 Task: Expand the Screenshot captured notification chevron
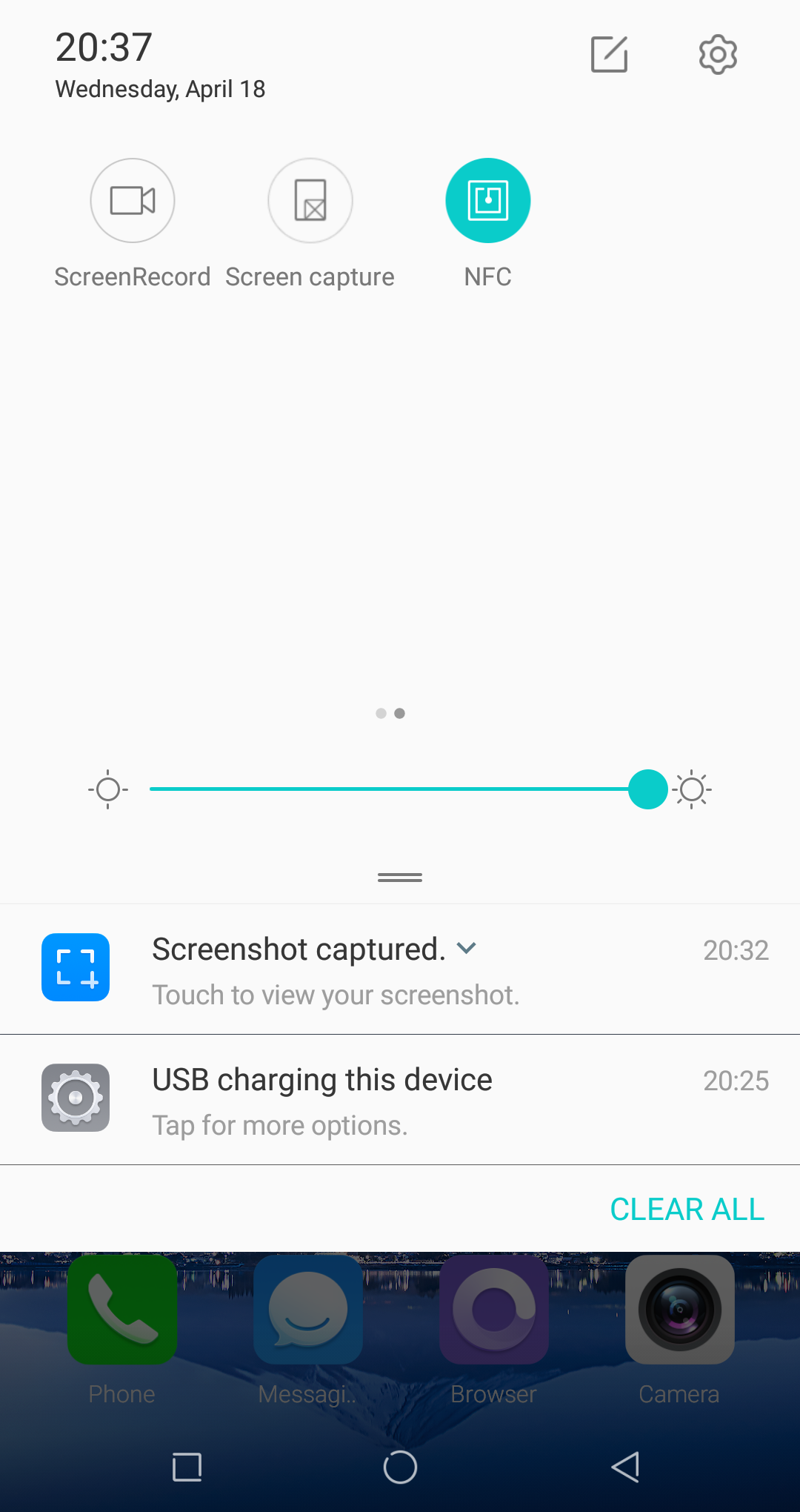(467, 948)
